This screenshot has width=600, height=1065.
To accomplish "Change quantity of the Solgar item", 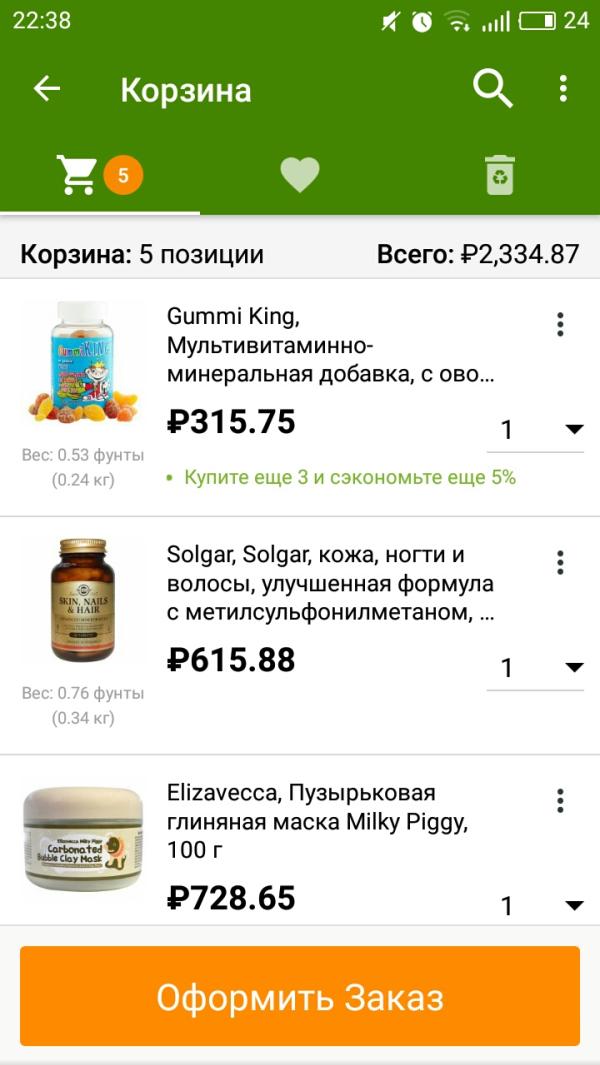I will 536,668.
